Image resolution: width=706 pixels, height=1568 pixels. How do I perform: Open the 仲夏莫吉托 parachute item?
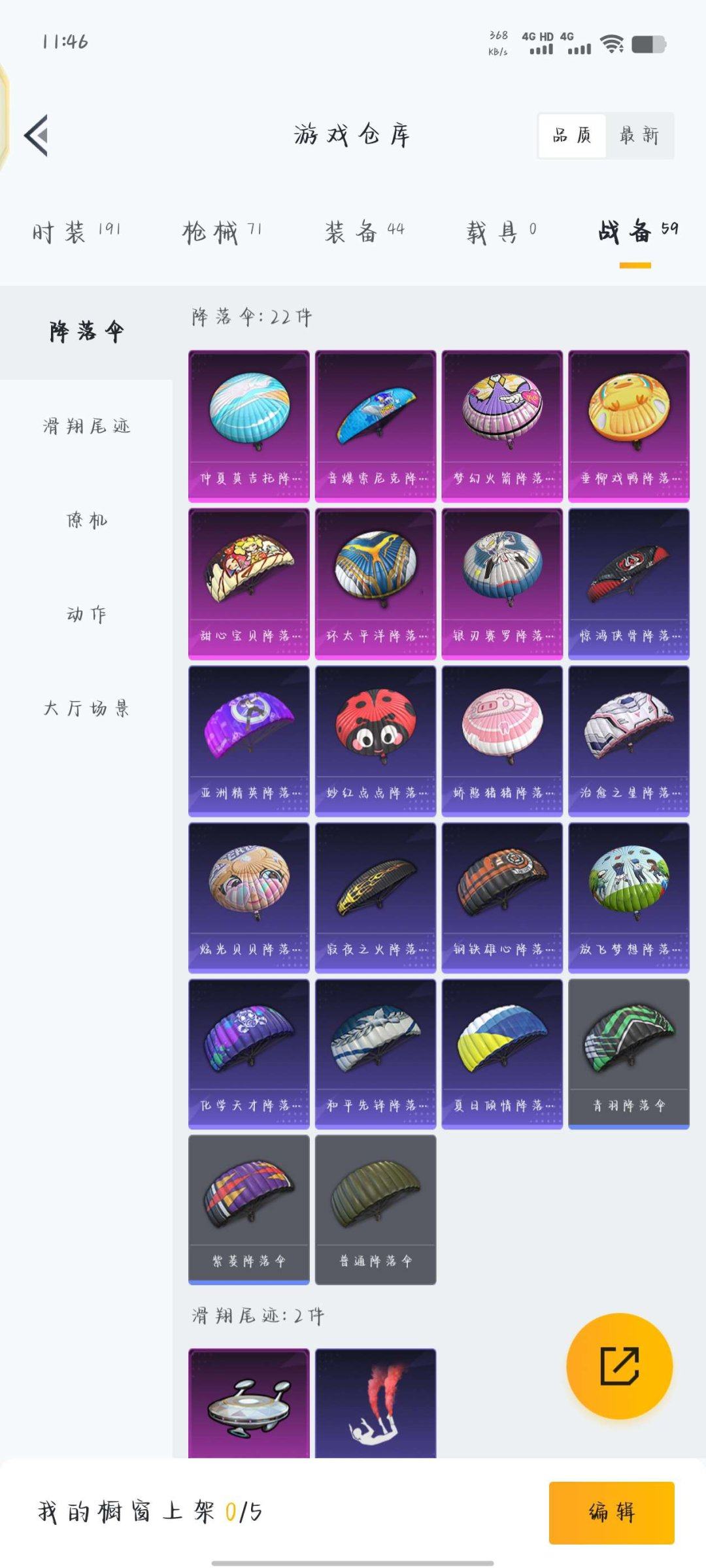pyautogui.click(x=249, y=426)
